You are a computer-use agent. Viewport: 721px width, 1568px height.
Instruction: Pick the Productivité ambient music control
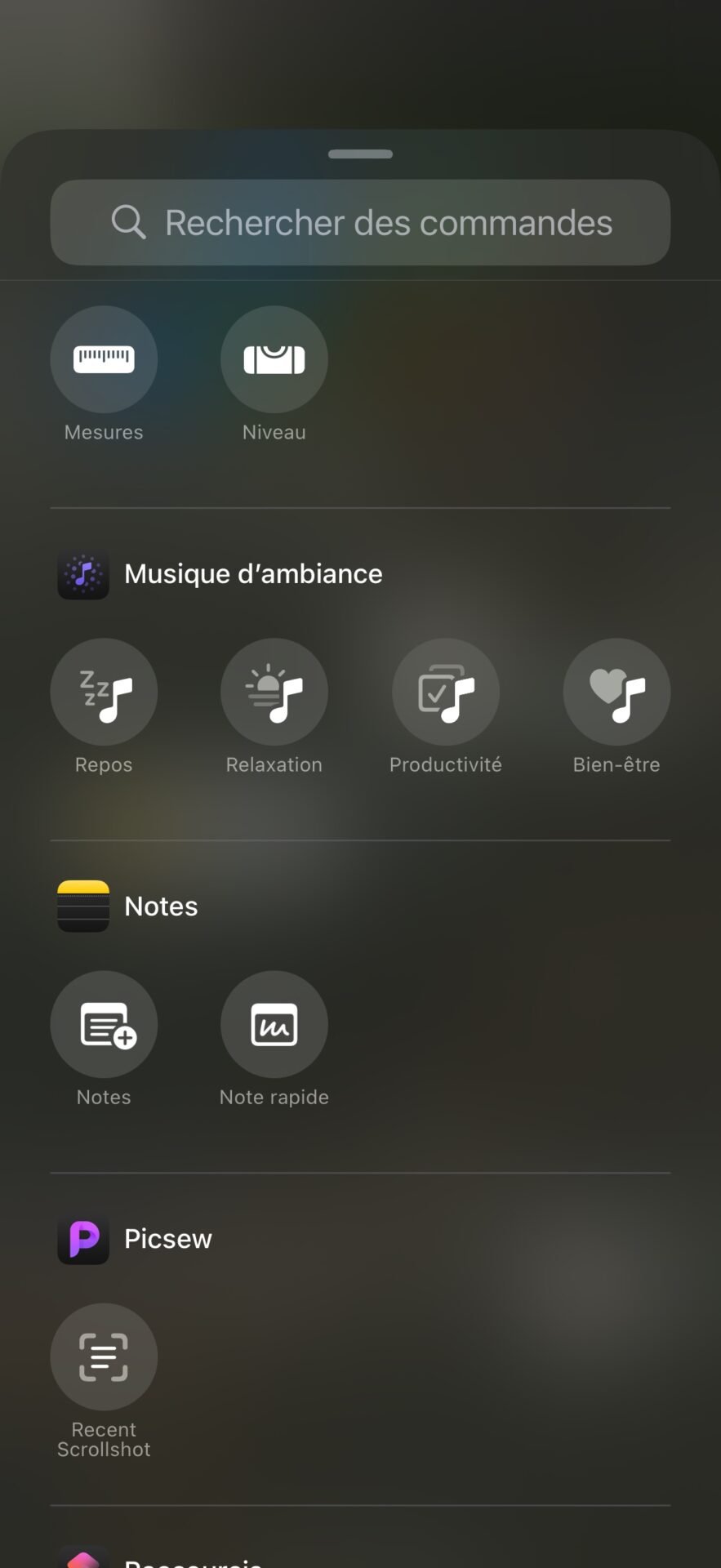coord(446,692)
